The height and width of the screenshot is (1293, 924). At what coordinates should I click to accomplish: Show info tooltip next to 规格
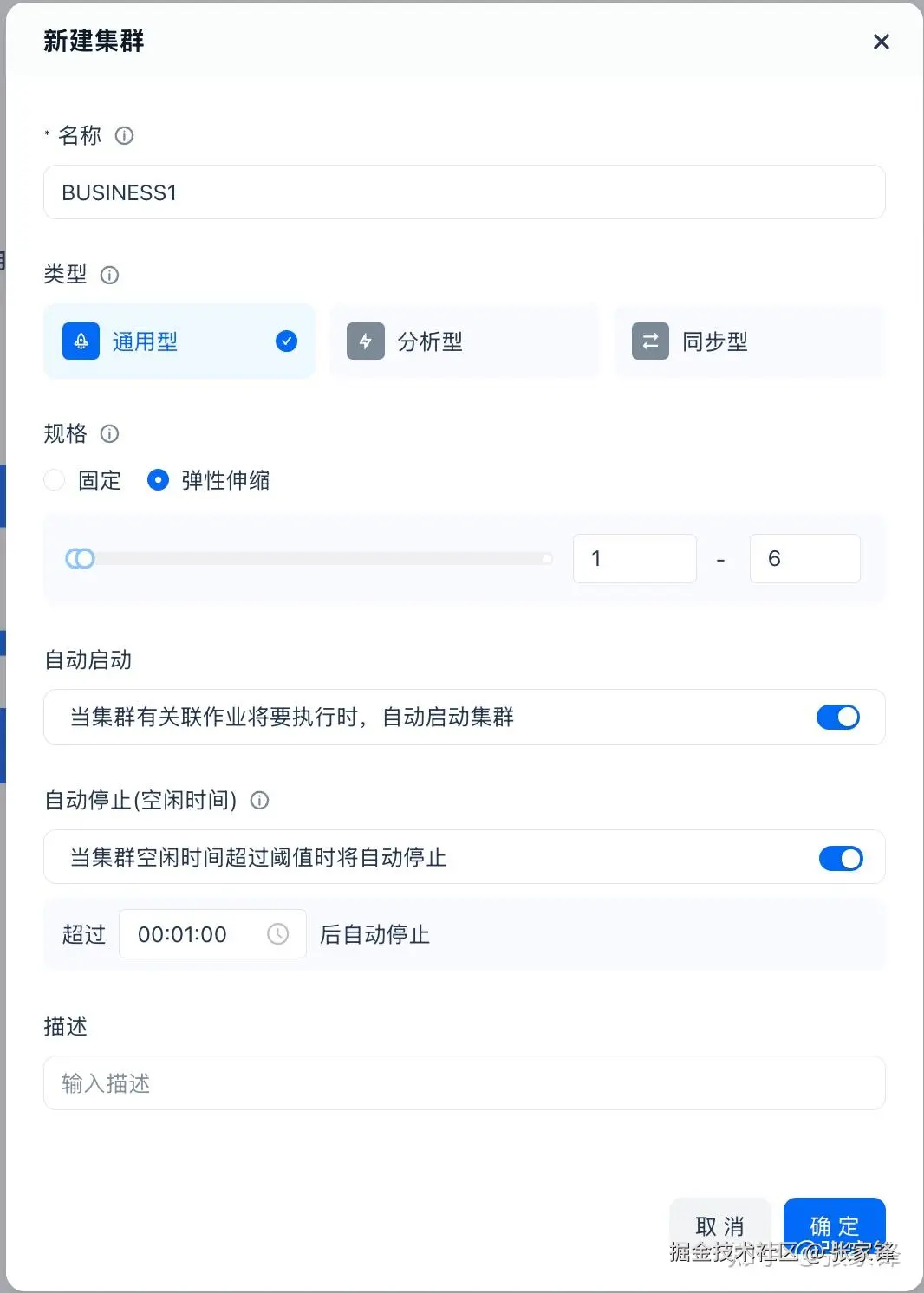109,433
